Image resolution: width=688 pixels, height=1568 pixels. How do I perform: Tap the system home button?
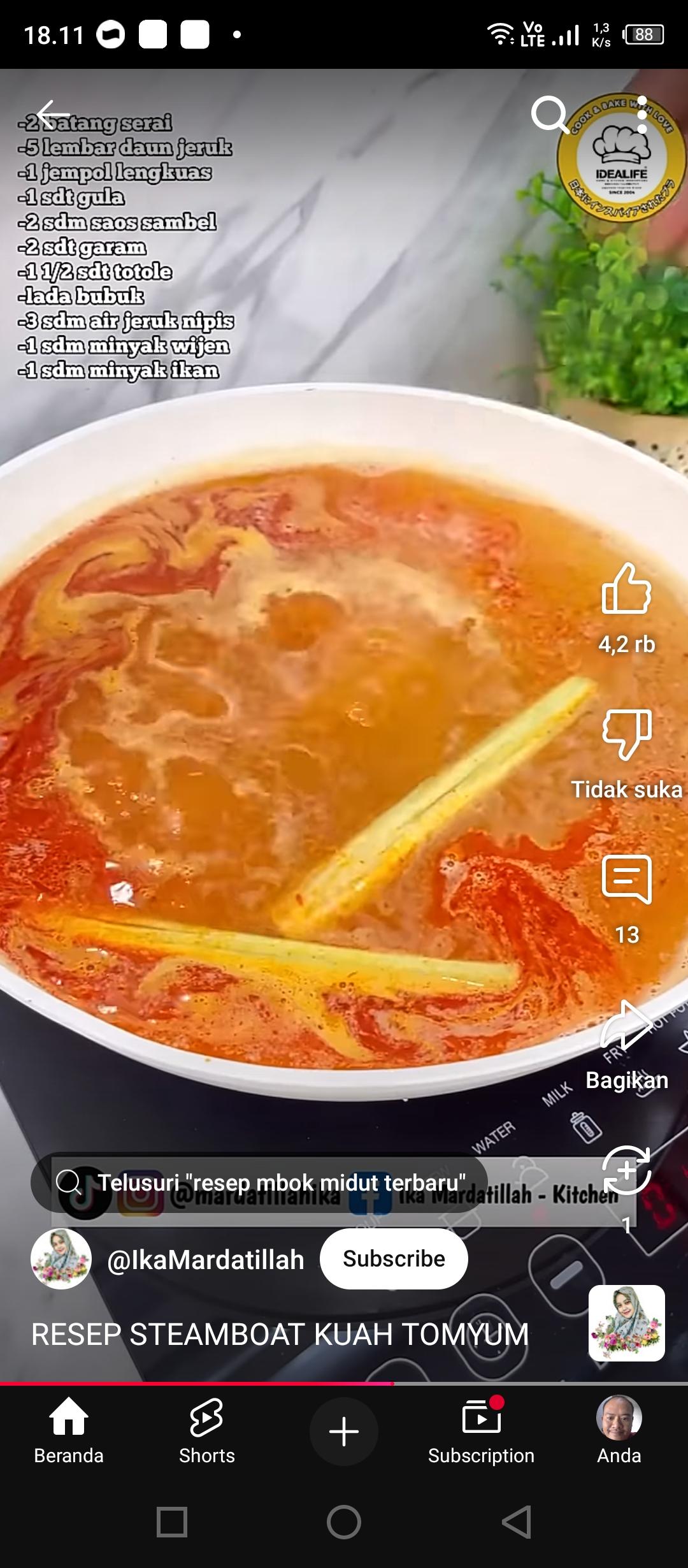pyautogui.click(x=344, y=1523)
